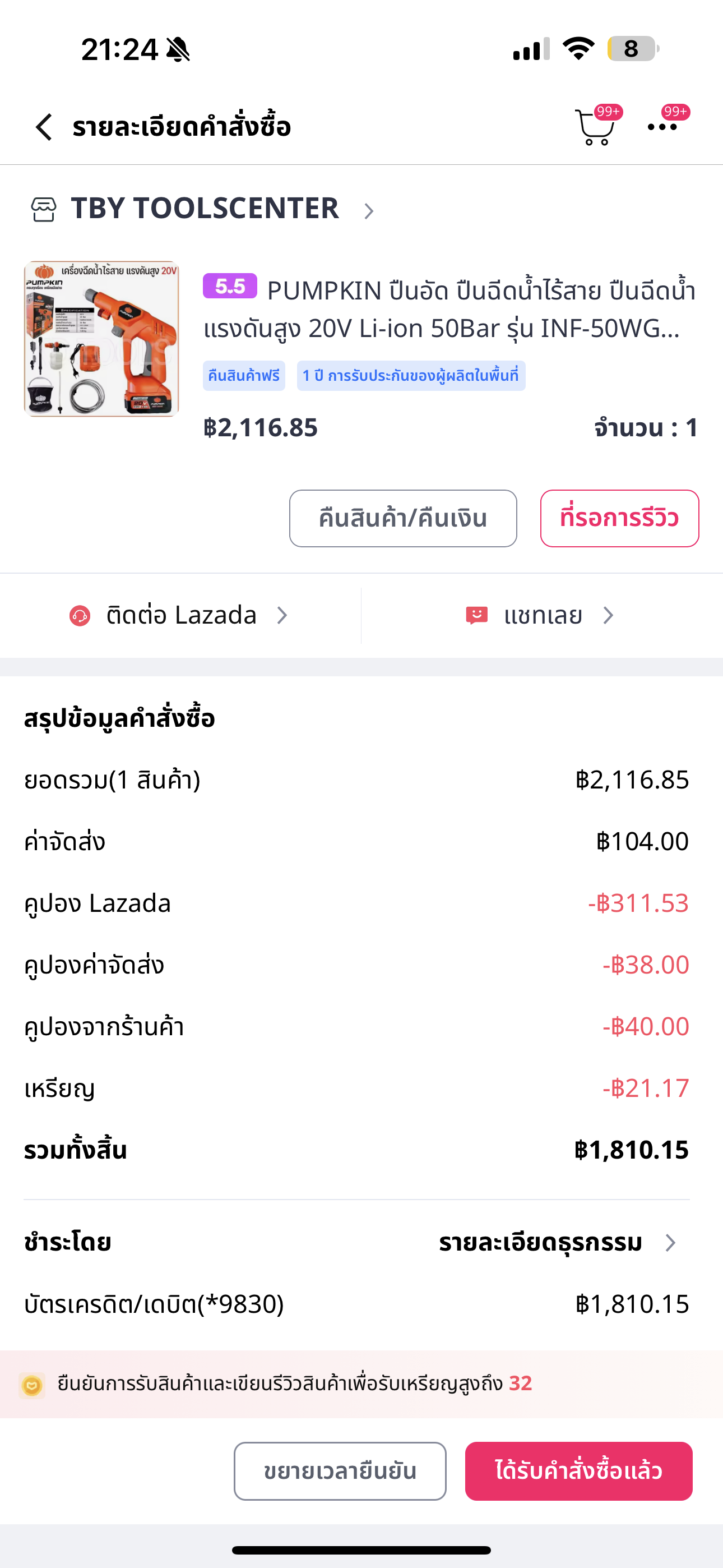Open the three-dot overflow menu
The width and height of the screenshot is (723, 1568).
(x=662, y=127)
